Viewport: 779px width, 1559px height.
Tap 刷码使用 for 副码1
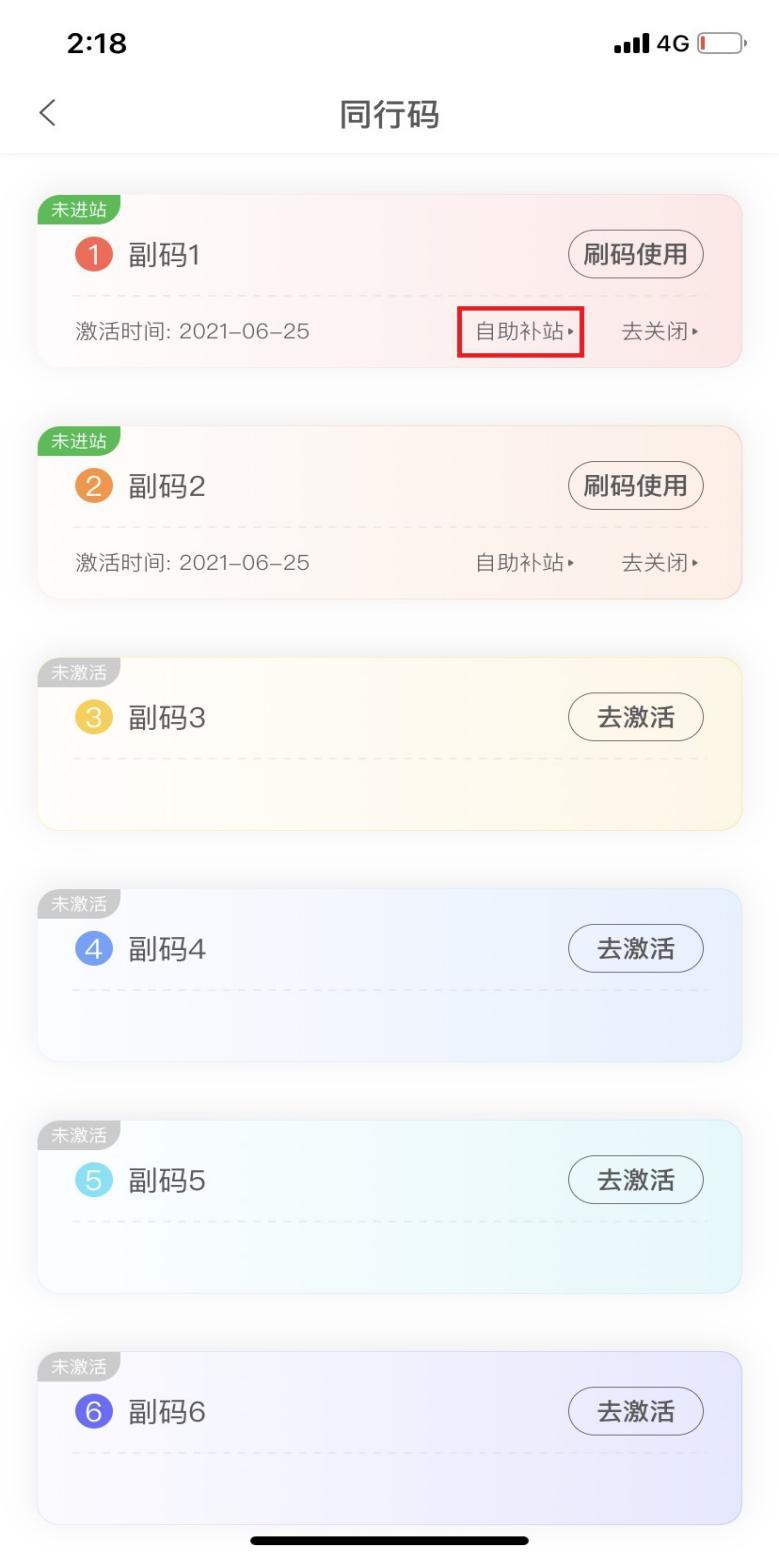pyautogui.click(x=635, y=254)
